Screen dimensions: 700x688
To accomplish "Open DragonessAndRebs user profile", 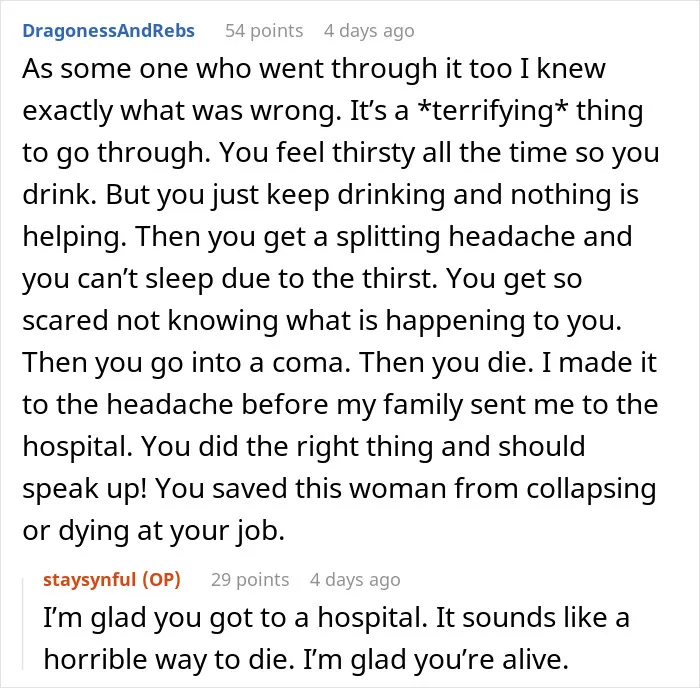I will tap(108, 31).
